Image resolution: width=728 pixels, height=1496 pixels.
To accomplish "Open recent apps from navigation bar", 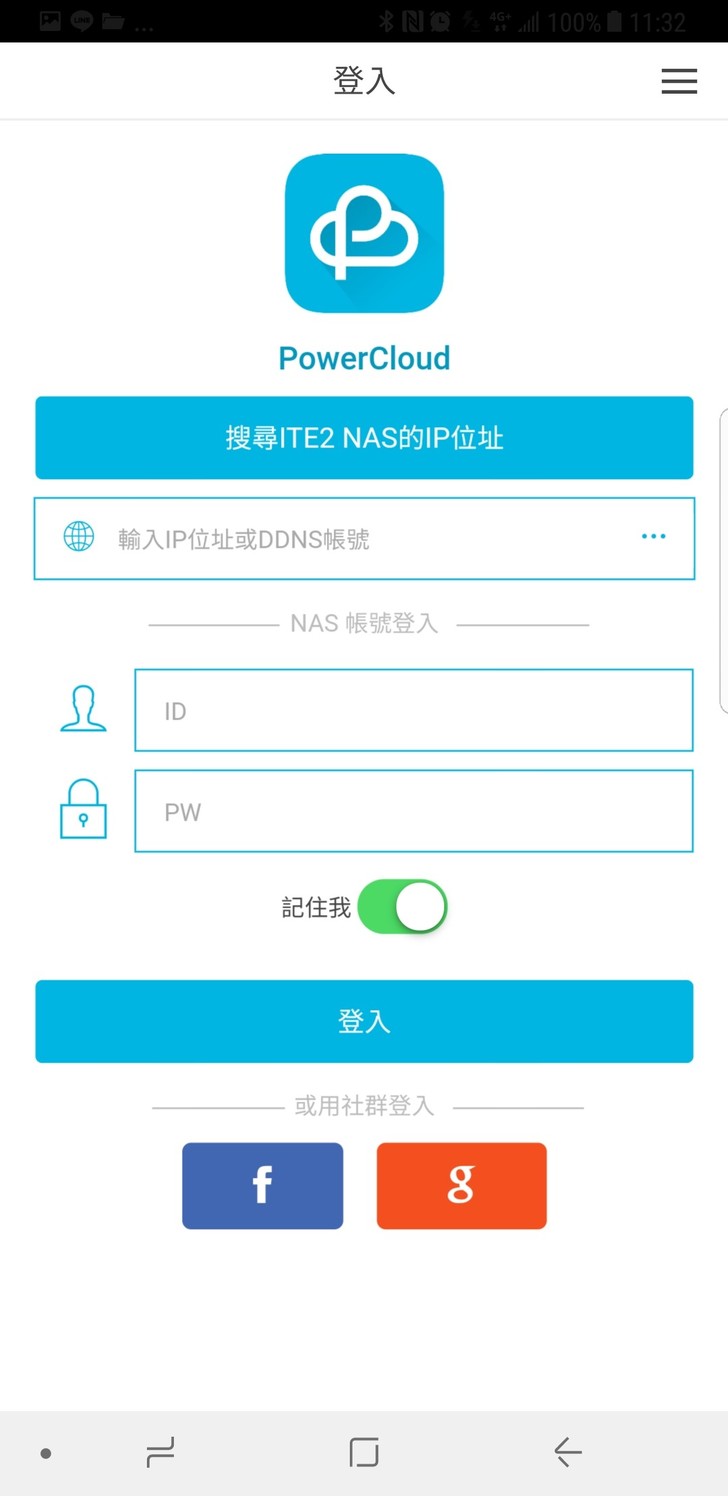I will [160, 1451].
